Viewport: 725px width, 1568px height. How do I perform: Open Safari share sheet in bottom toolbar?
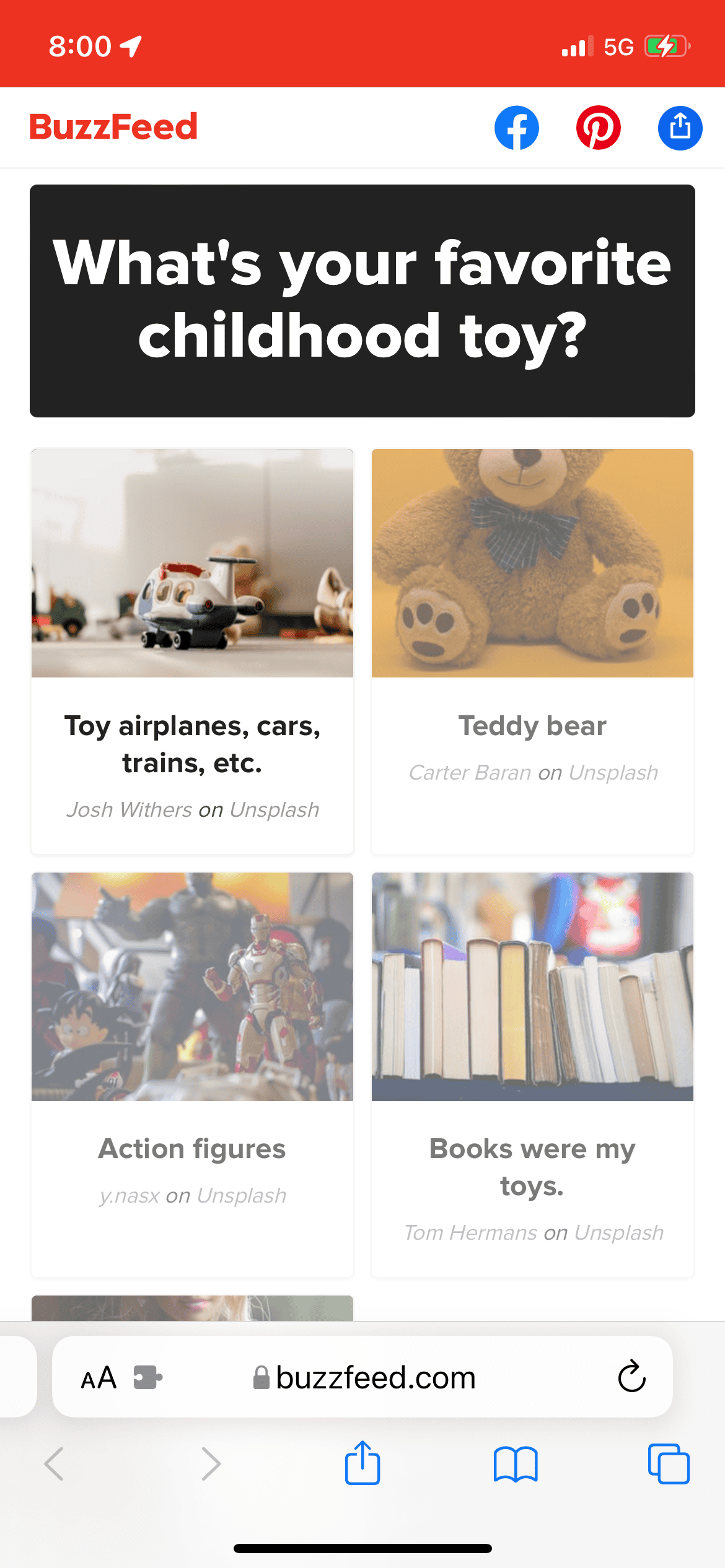coord(362,1463)
